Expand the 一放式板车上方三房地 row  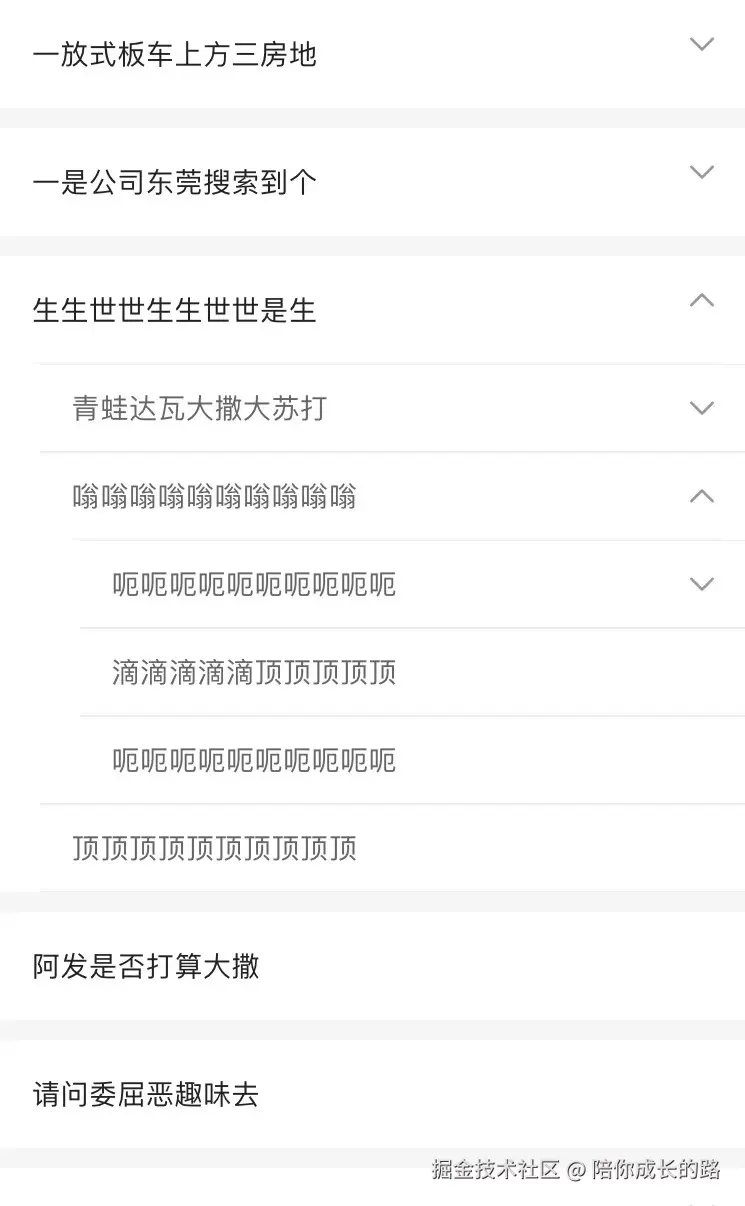(x=702, y=45)
